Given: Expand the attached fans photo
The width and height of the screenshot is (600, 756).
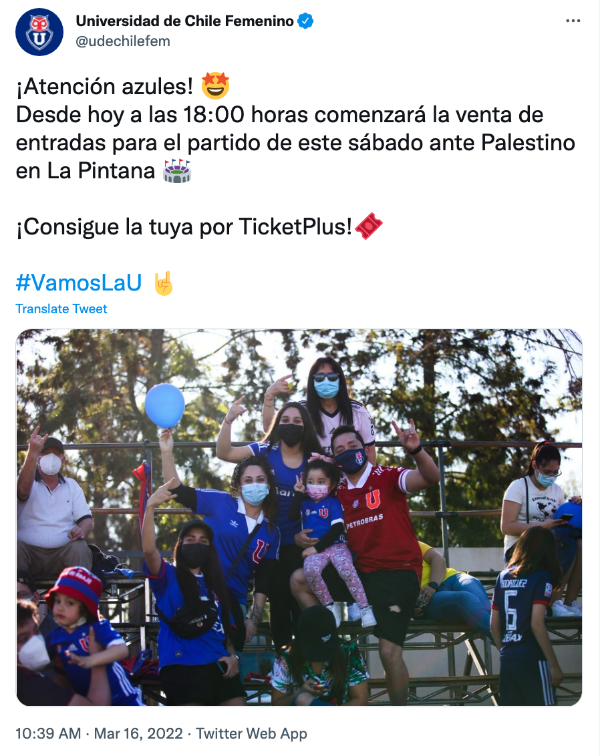Looking at the screenshot, I should coord(299,517).
